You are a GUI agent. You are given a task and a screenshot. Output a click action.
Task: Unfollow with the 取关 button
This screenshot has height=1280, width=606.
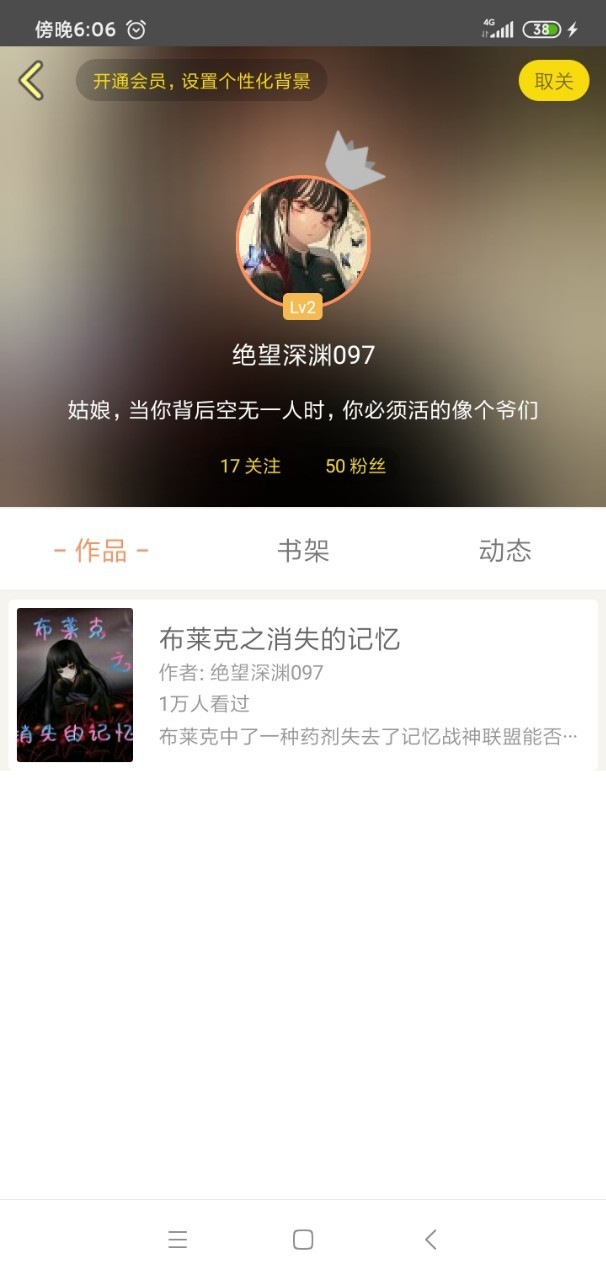pos(553,81)
